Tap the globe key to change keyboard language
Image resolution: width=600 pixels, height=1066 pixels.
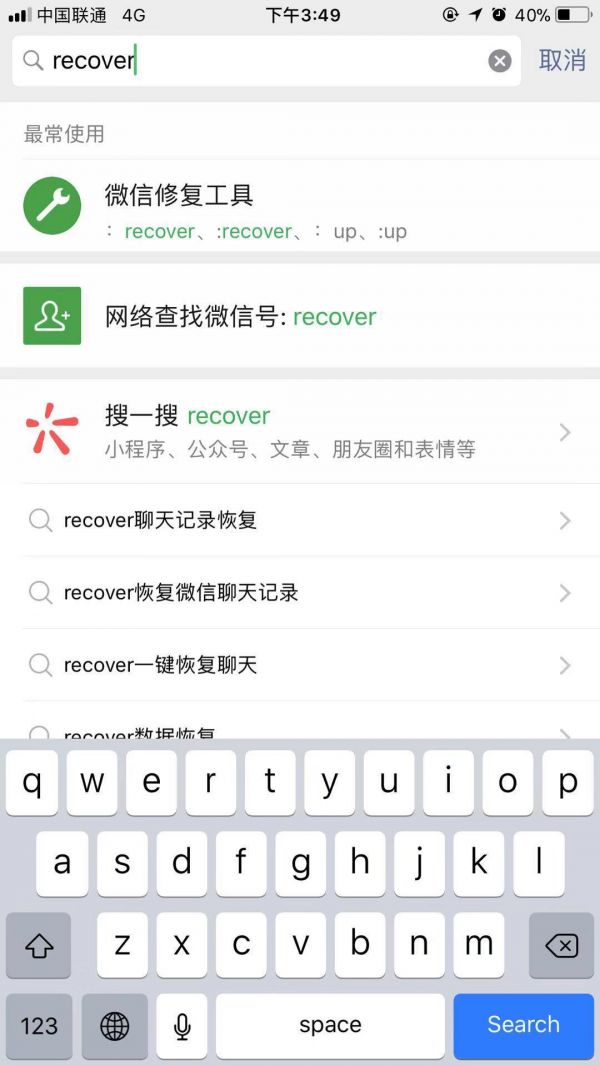coord(115,1025)
